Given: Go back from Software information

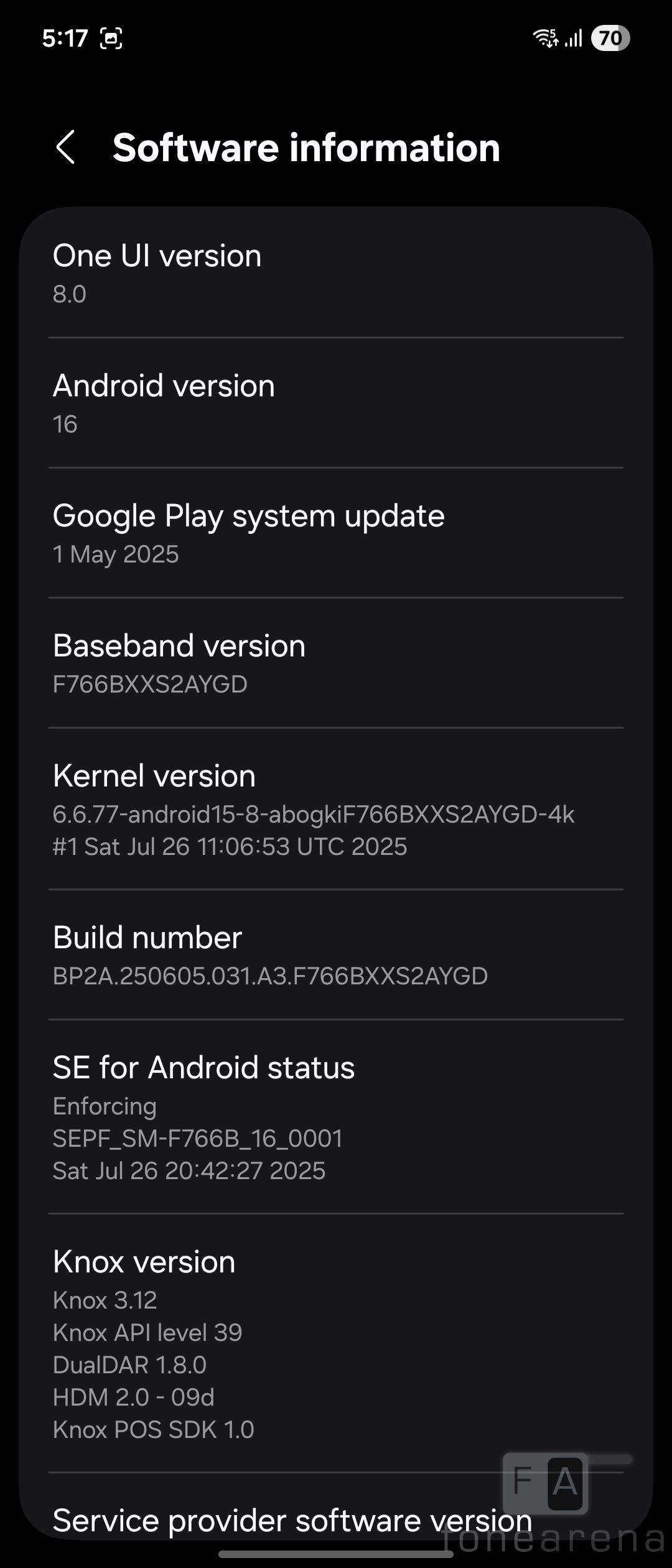Looking at the screenshot, I should click(x=66, y=147).
